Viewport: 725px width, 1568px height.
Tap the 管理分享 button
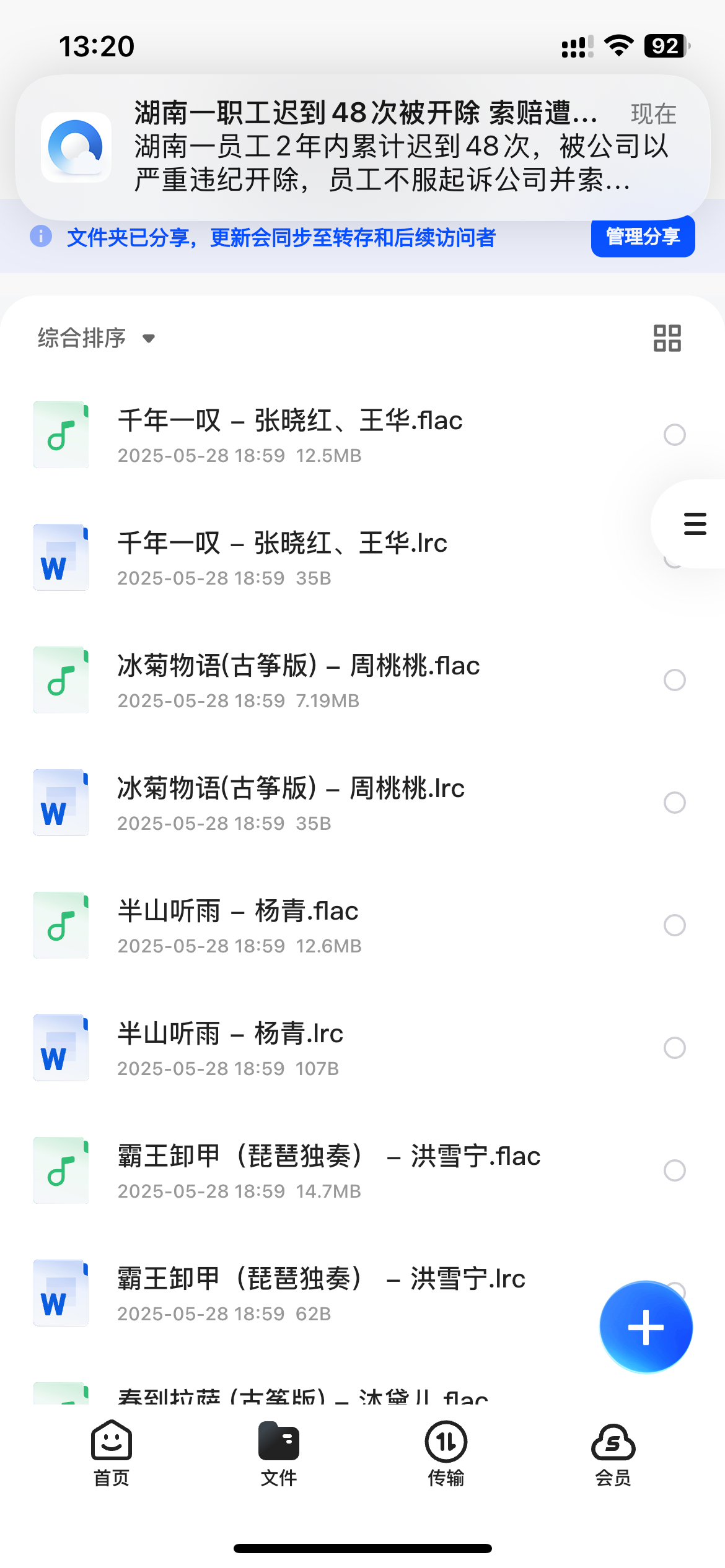(x=643, y=237)
